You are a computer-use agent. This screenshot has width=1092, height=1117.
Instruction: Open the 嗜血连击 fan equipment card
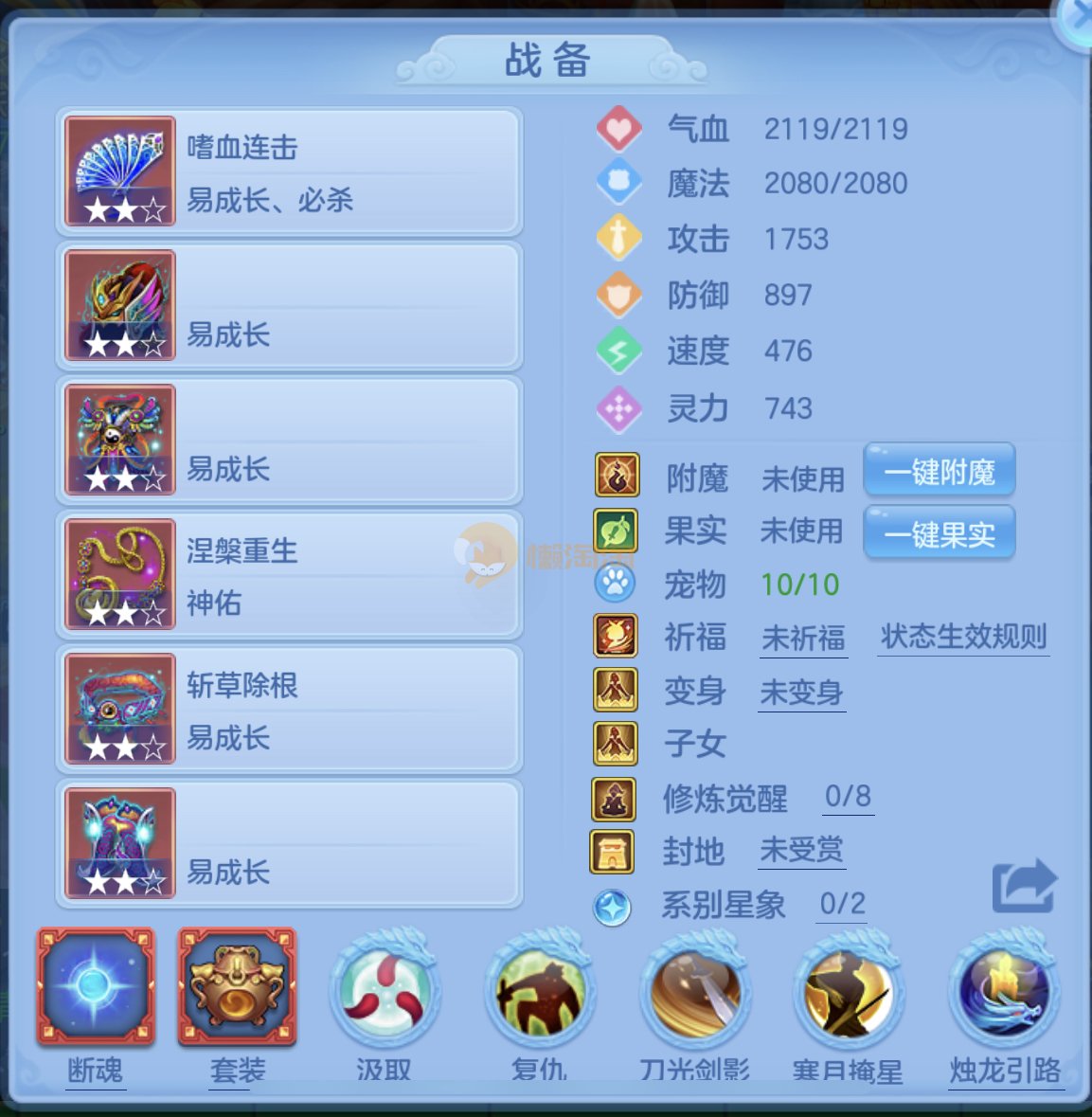click(x=289, y=171)
